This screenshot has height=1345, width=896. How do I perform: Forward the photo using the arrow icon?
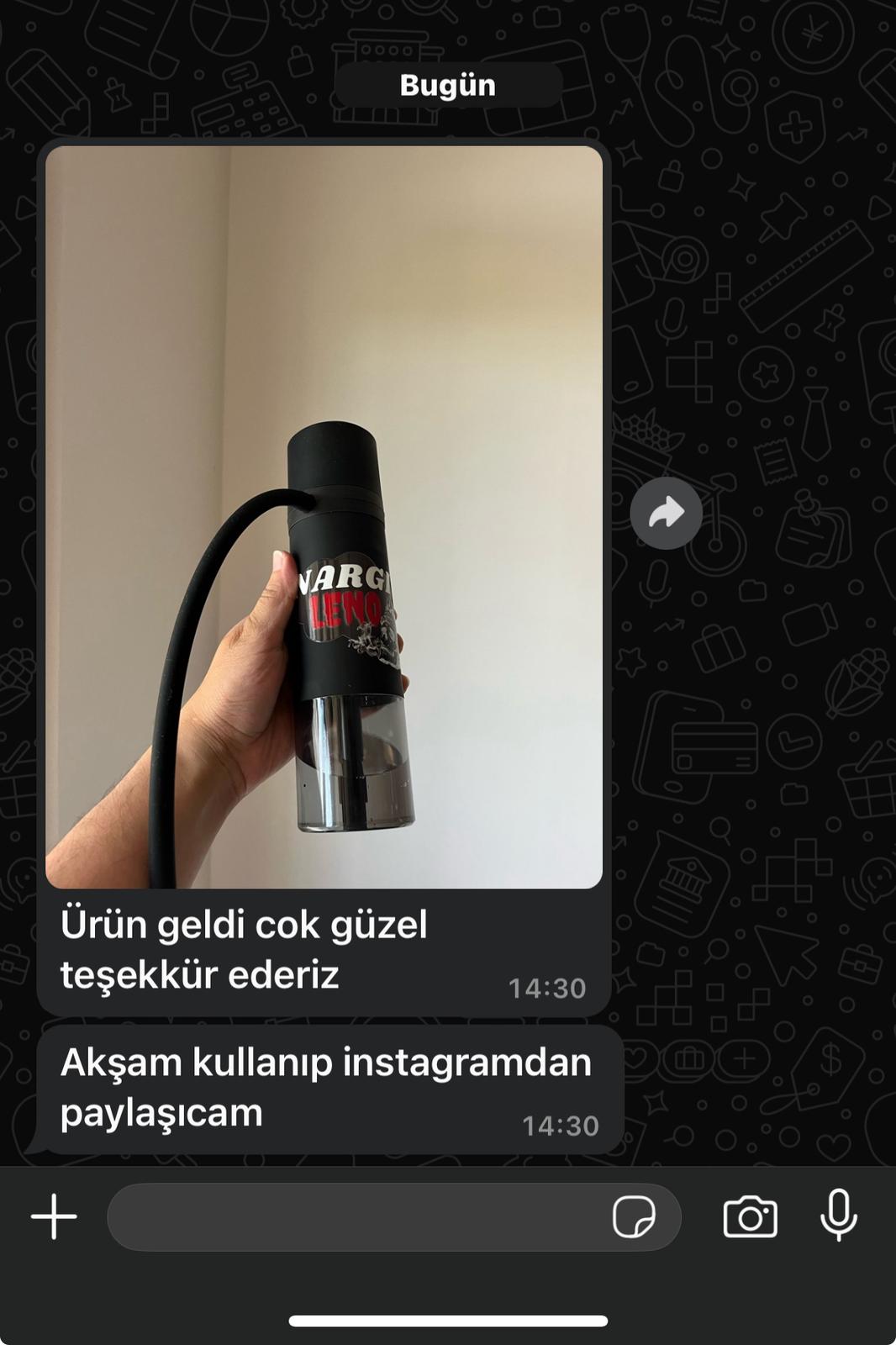click(x=666, y=514)
